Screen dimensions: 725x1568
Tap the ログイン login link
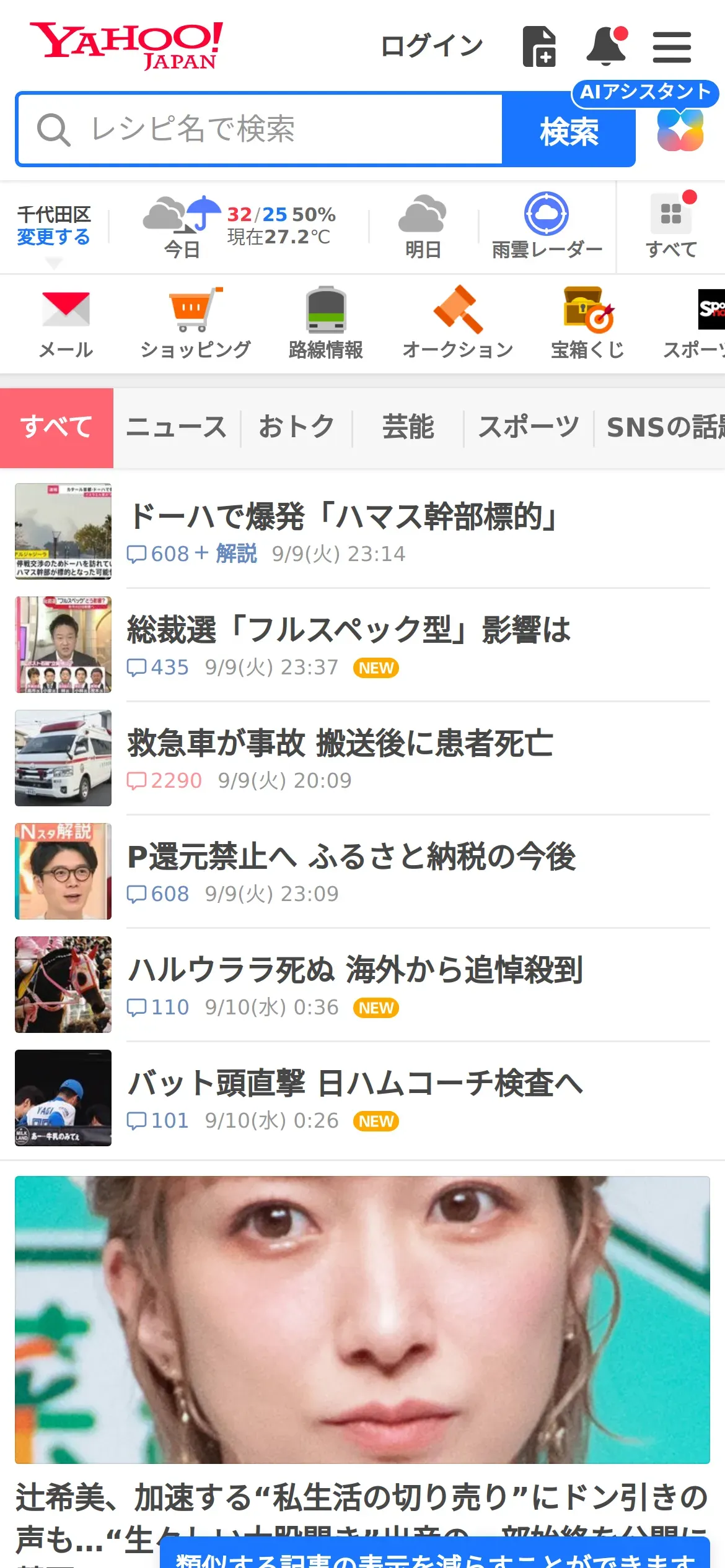(431, 46)
